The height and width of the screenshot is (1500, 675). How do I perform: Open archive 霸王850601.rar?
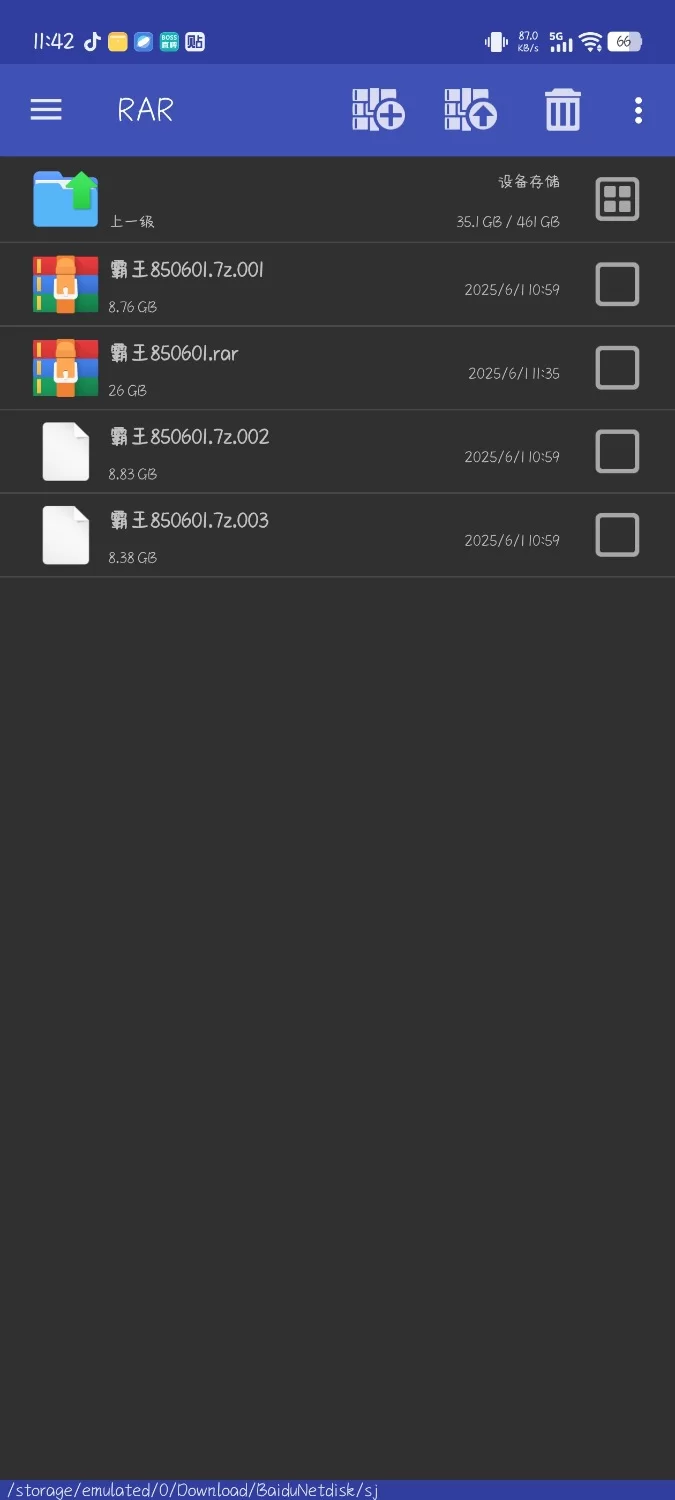tap(174, 368)
